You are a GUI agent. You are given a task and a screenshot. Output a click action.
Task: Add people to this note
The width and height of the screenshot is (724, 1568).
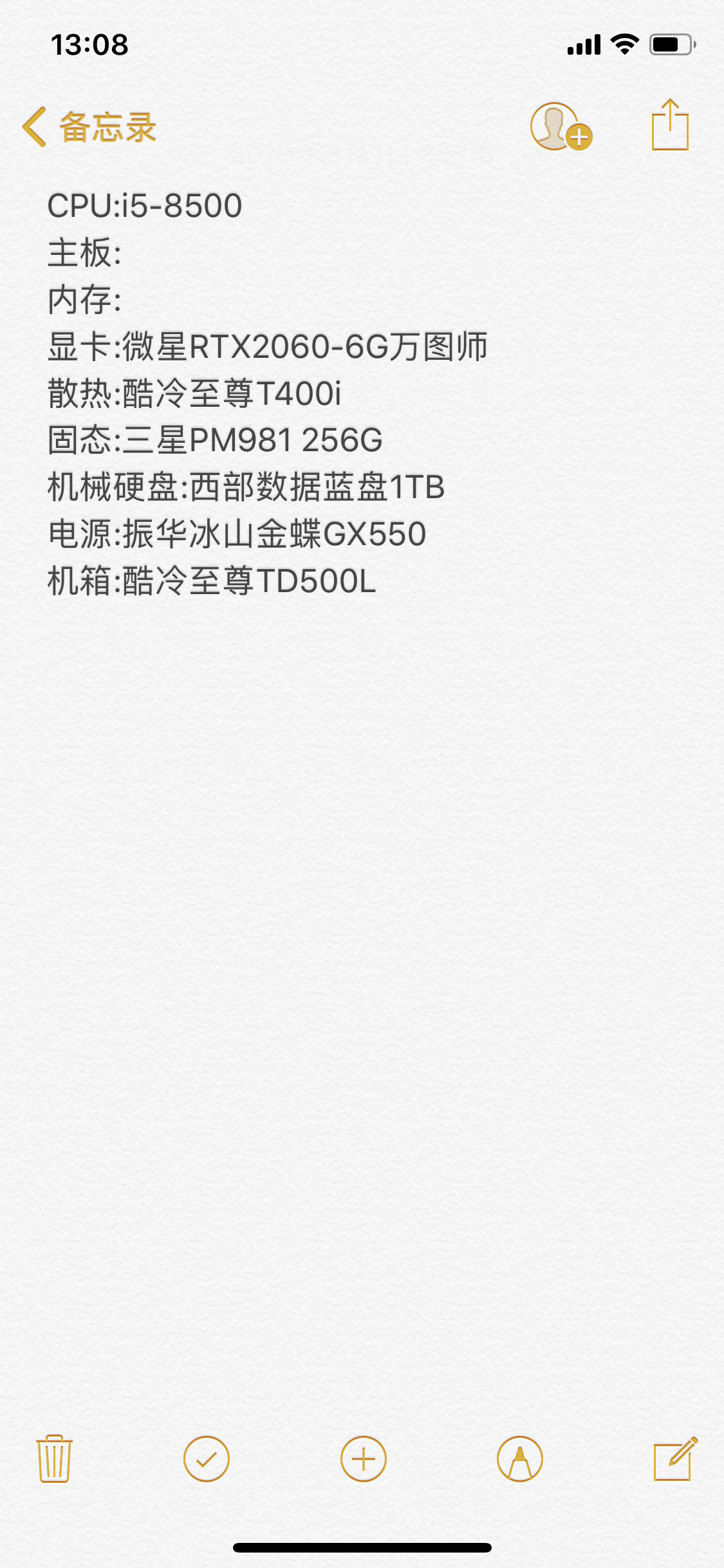pos(561,127)
